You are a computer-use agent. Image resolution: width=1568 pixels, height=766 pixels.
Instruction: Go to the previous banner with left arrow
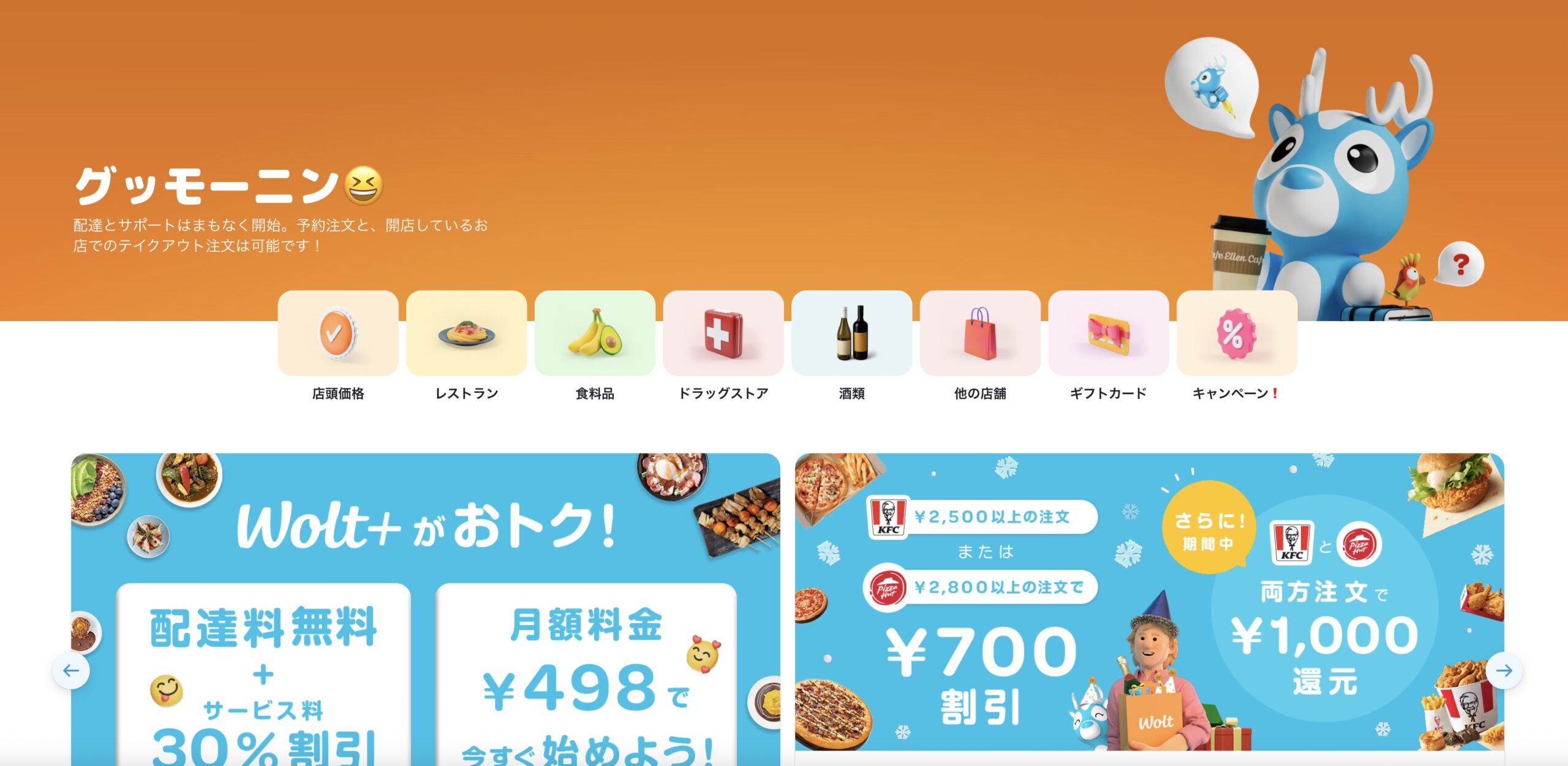71,670
